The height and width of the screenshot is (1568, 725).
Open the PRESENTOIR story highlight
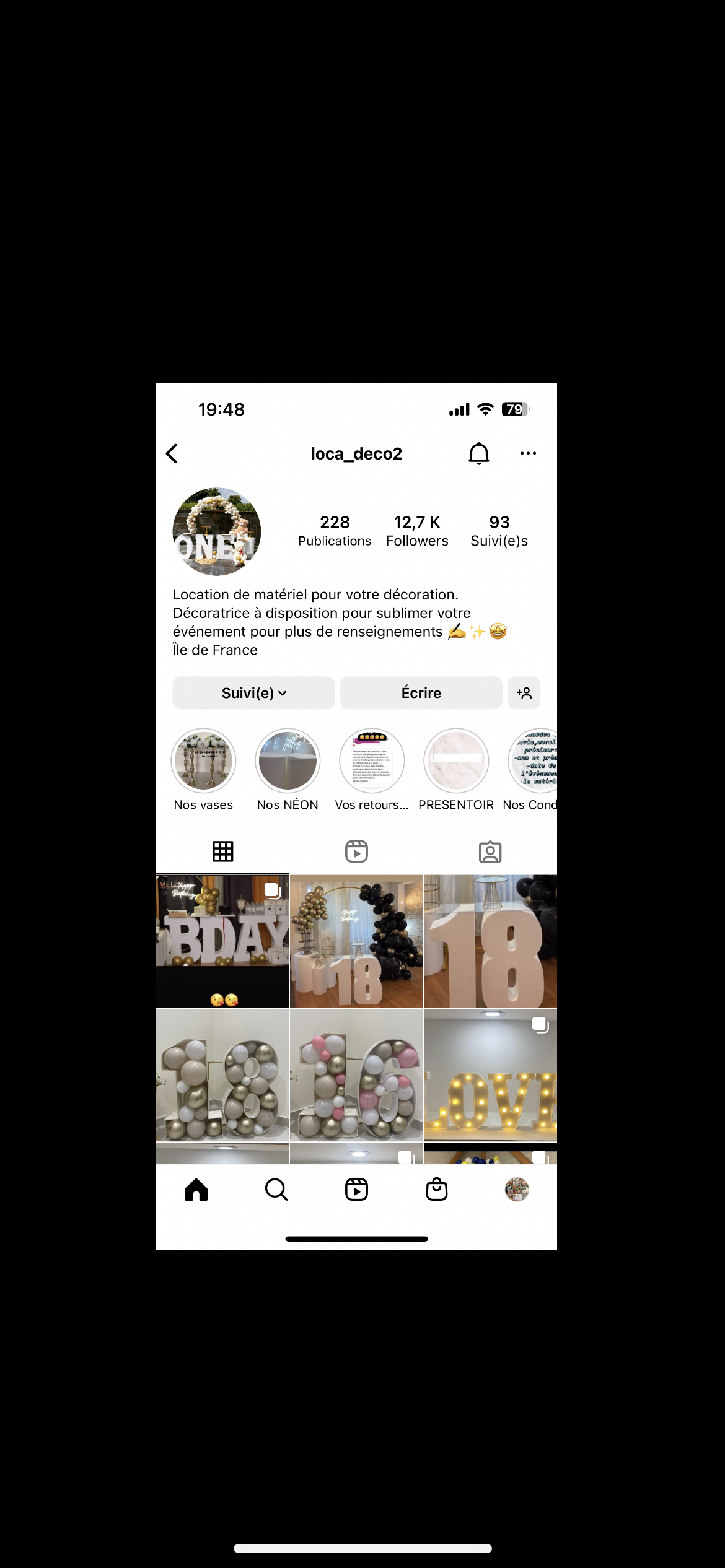point(456,770)
